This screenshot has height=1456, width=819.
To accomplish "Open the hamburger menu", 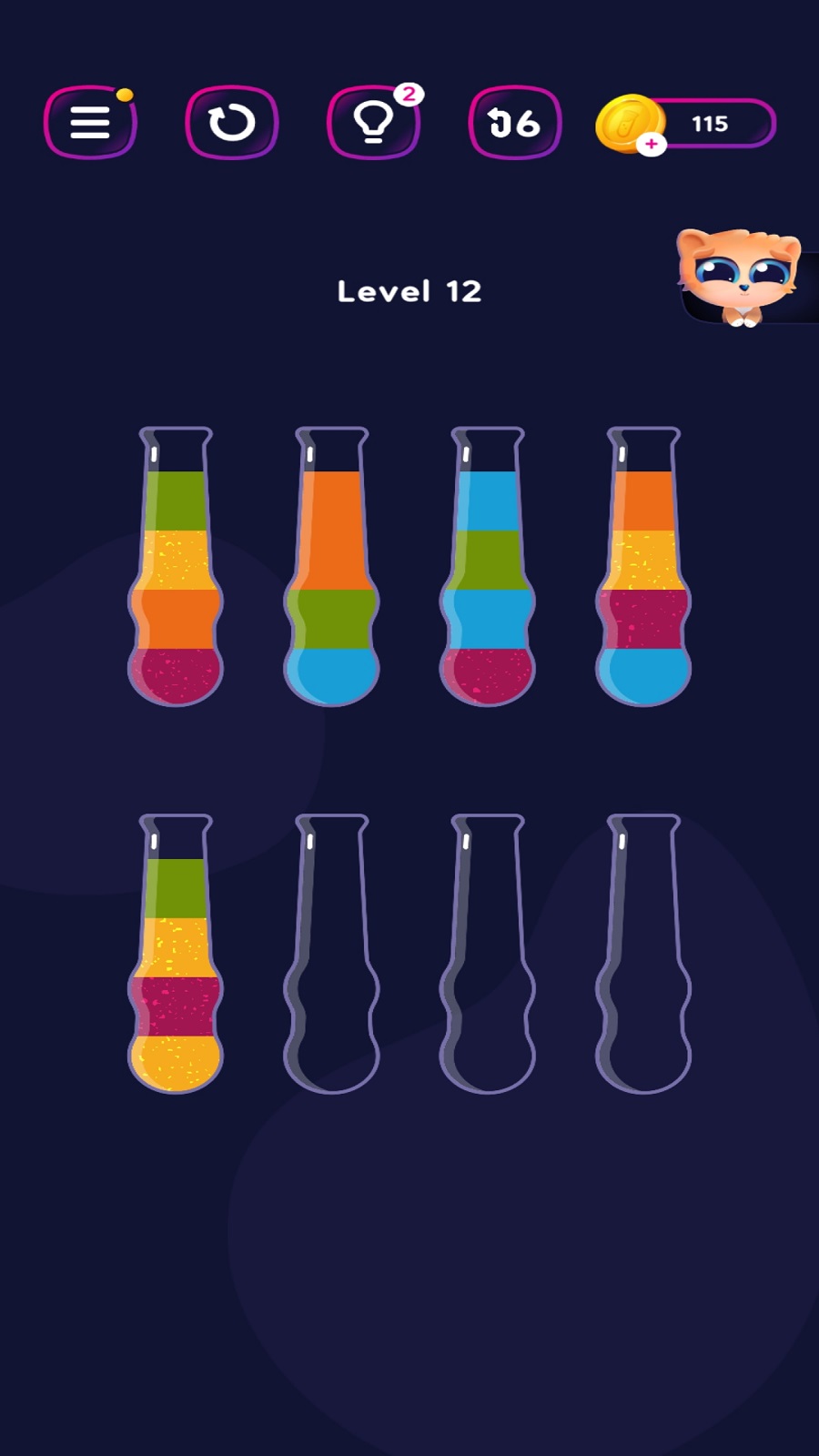I will [x=90, y=123].
